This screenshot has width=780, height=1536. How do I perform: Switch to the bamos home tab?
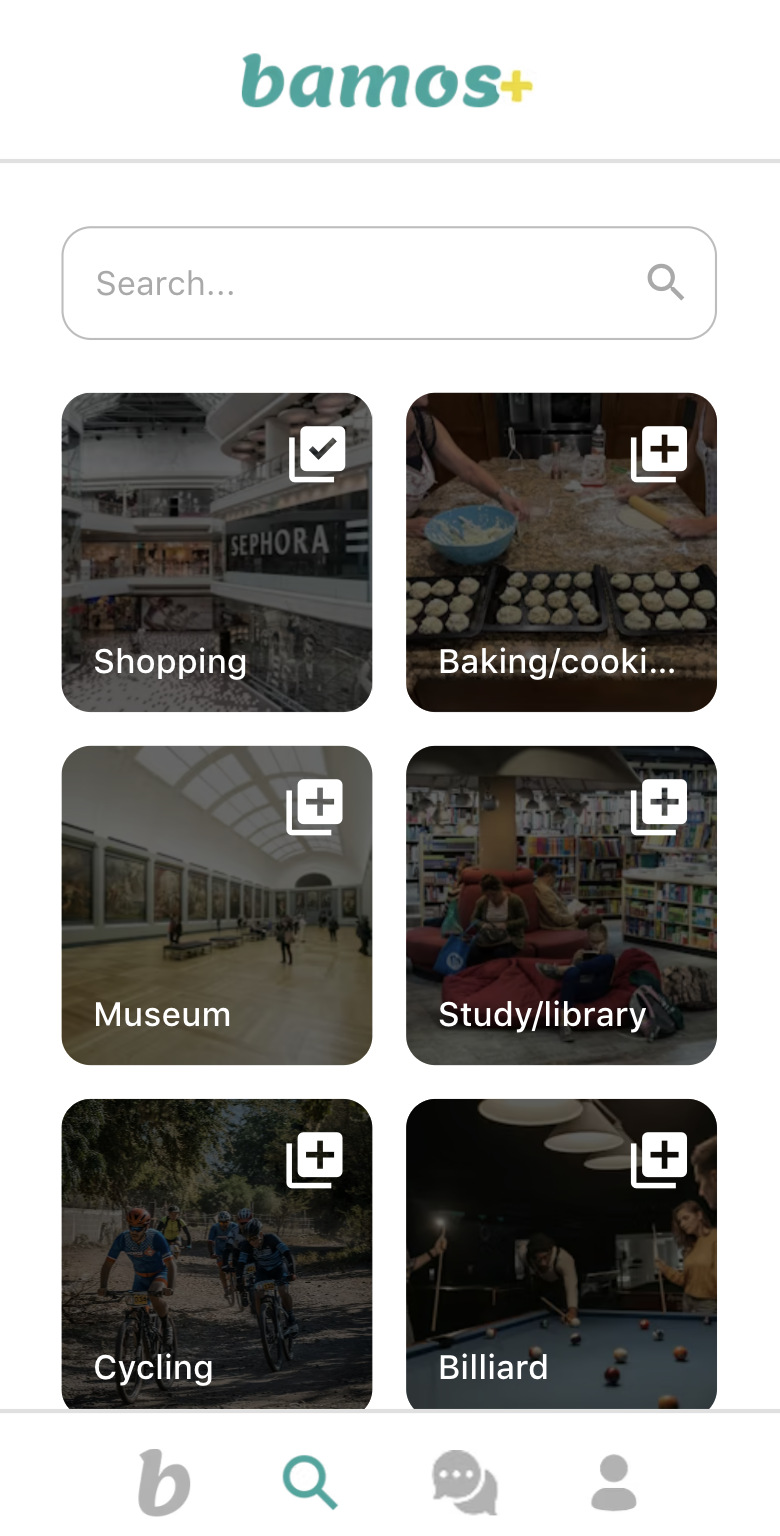click(164, 1482)
